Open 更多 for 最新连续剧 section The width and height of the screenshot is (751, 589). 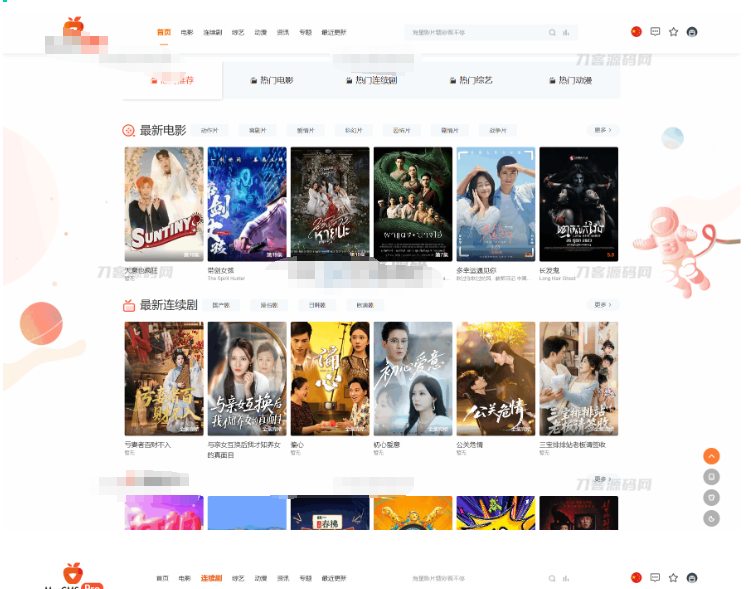[603, 305]
